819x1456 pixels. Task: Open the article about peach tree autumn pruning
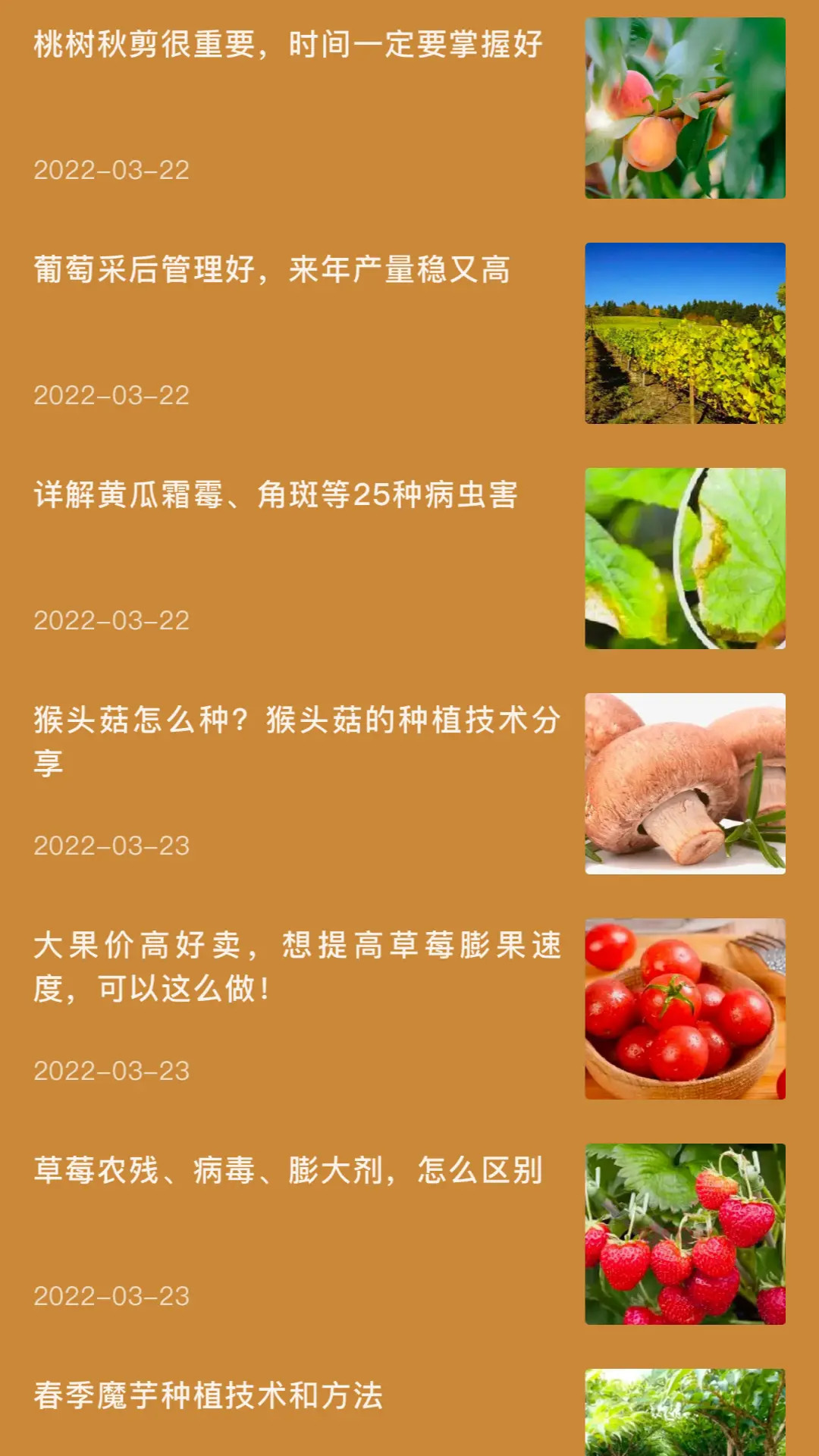click(288, 43)
